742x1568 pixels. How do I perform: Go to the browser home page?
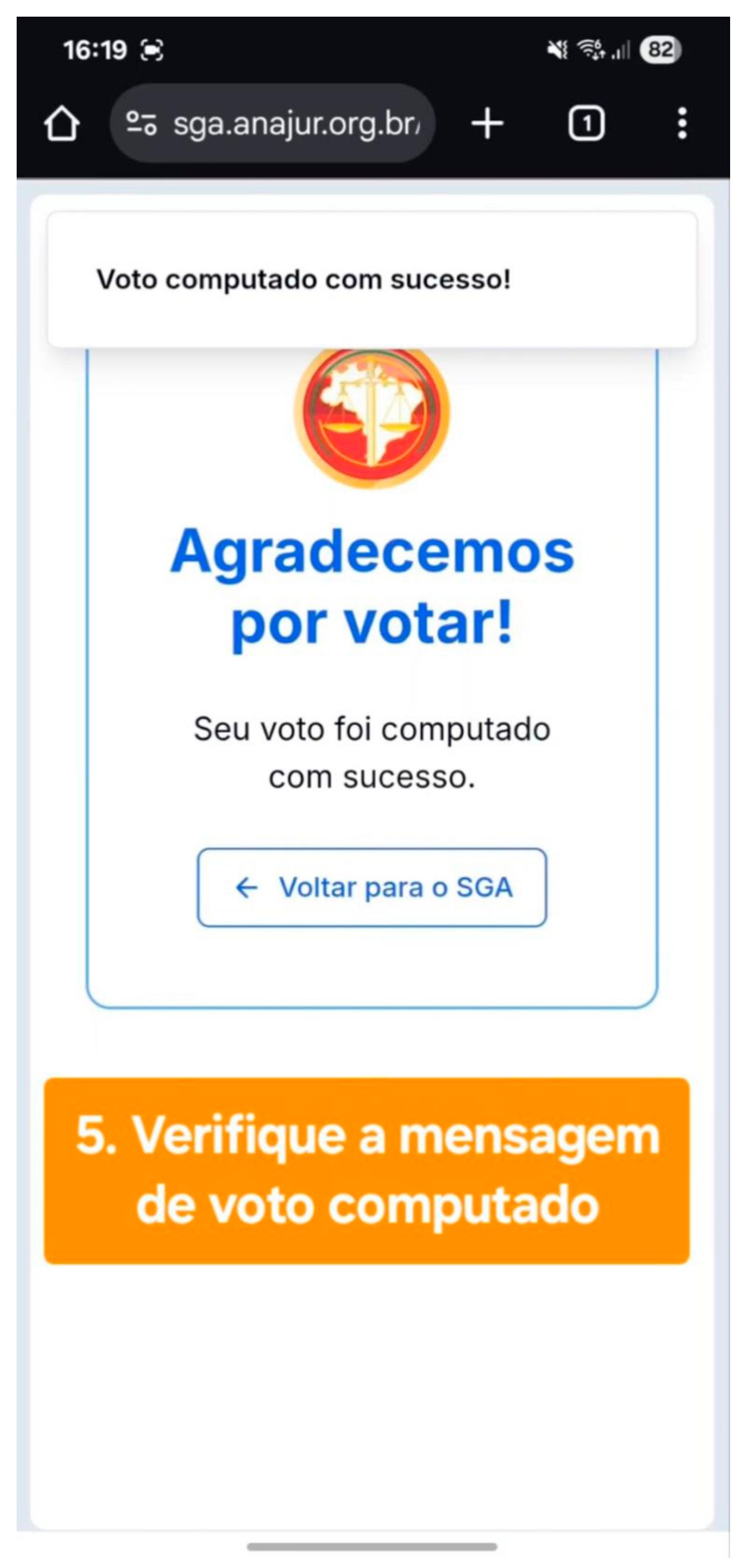(61, 124)
